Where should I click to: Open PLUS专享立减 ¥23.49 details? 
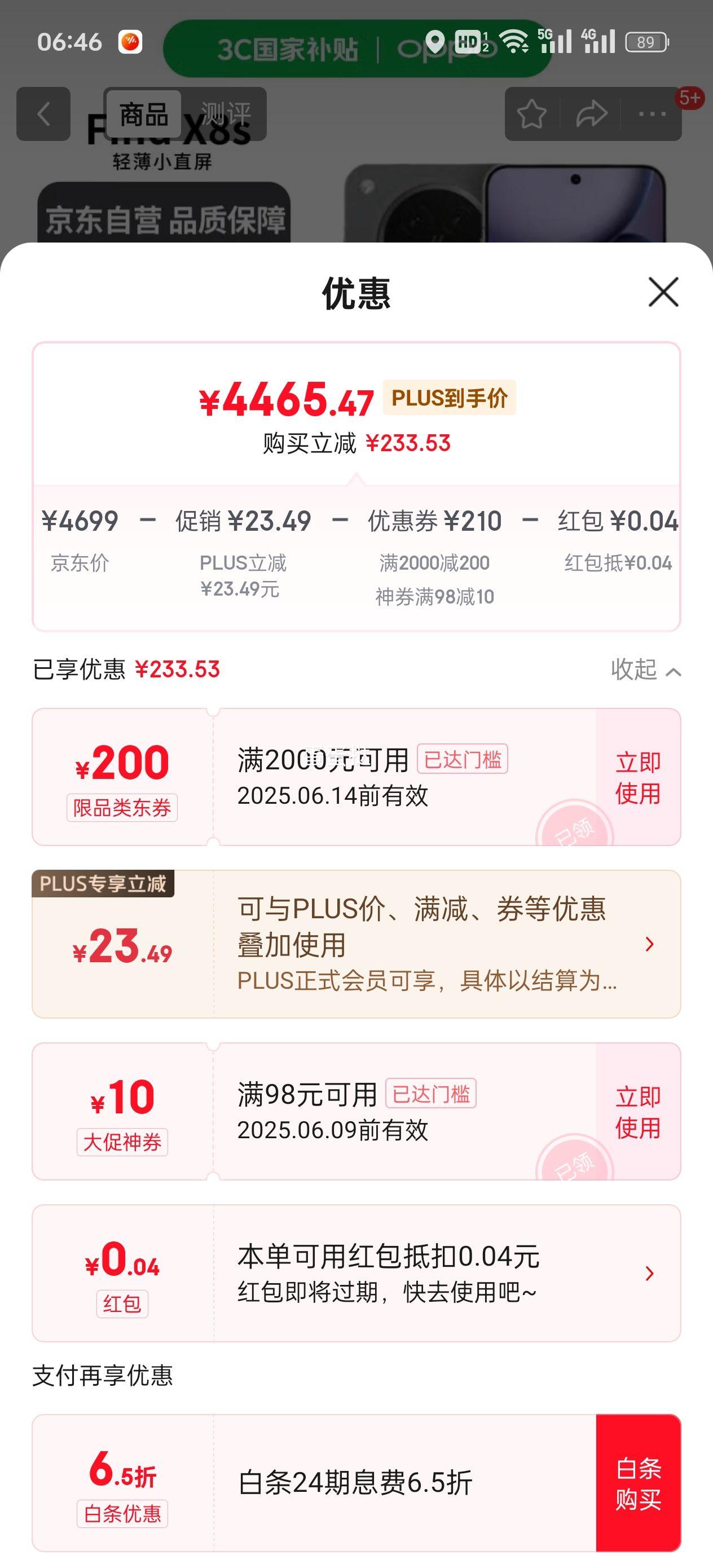coord(649,944)
